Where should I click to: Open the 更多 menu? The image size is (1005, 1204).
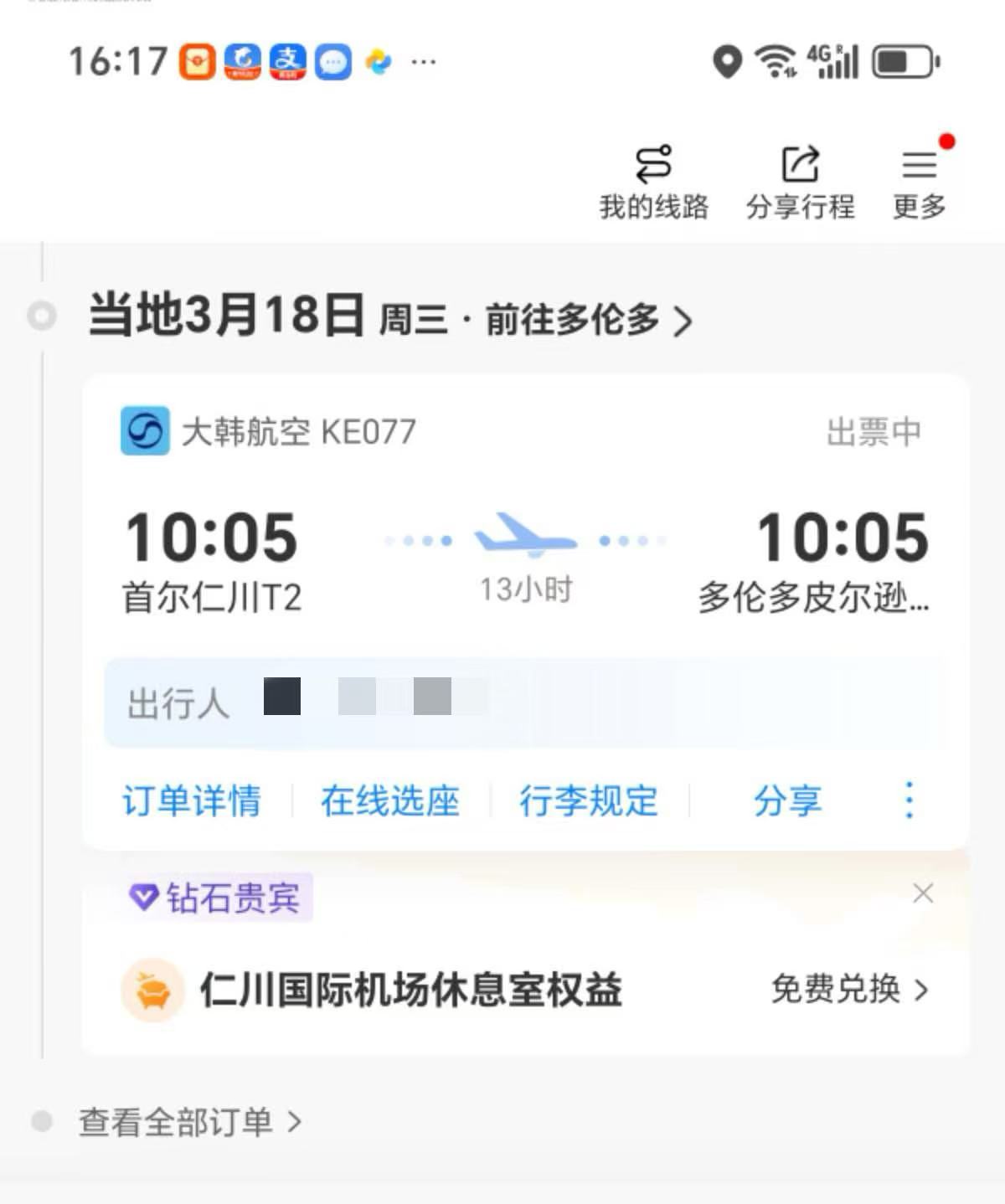point(919,181)
